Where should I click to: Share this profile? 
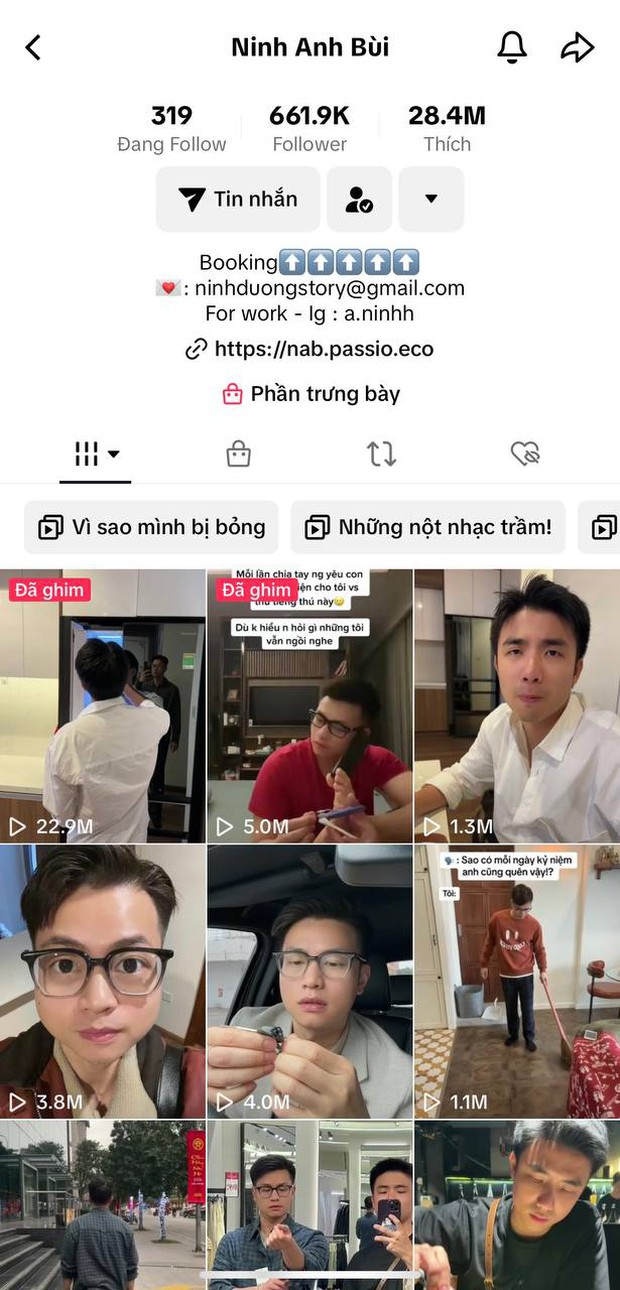(x=577, y=47)
